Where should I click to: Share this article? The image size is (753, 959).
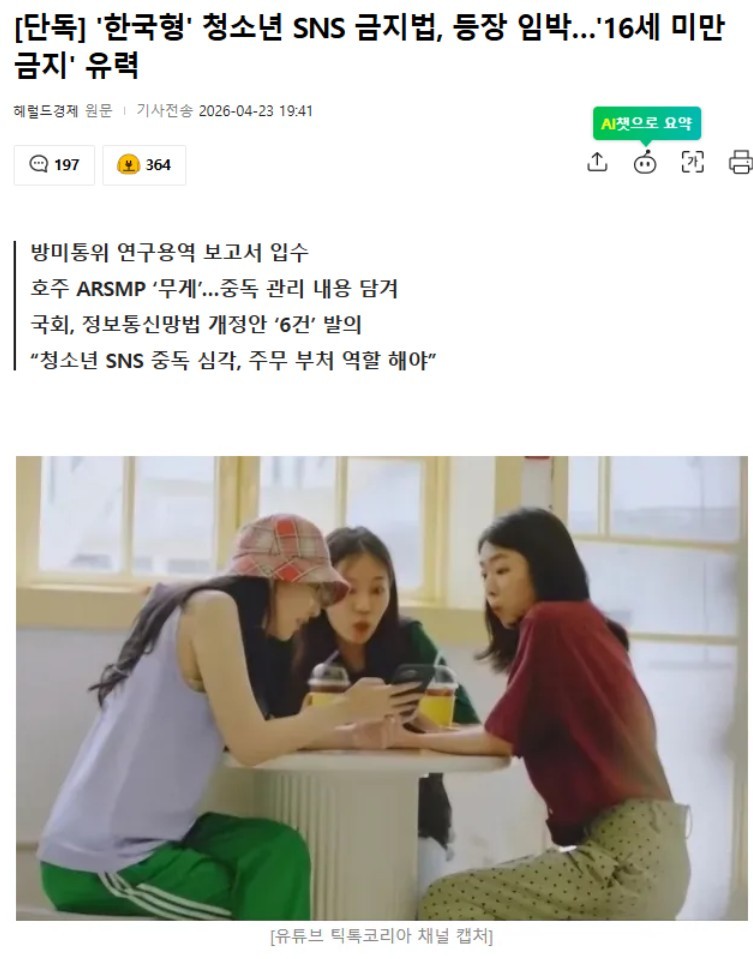597,162
